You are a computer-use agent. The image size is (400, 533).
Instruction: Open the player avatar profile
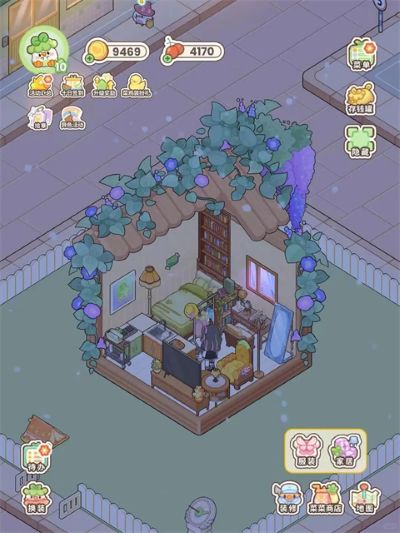pyautogui.click(x=44, y=50)
